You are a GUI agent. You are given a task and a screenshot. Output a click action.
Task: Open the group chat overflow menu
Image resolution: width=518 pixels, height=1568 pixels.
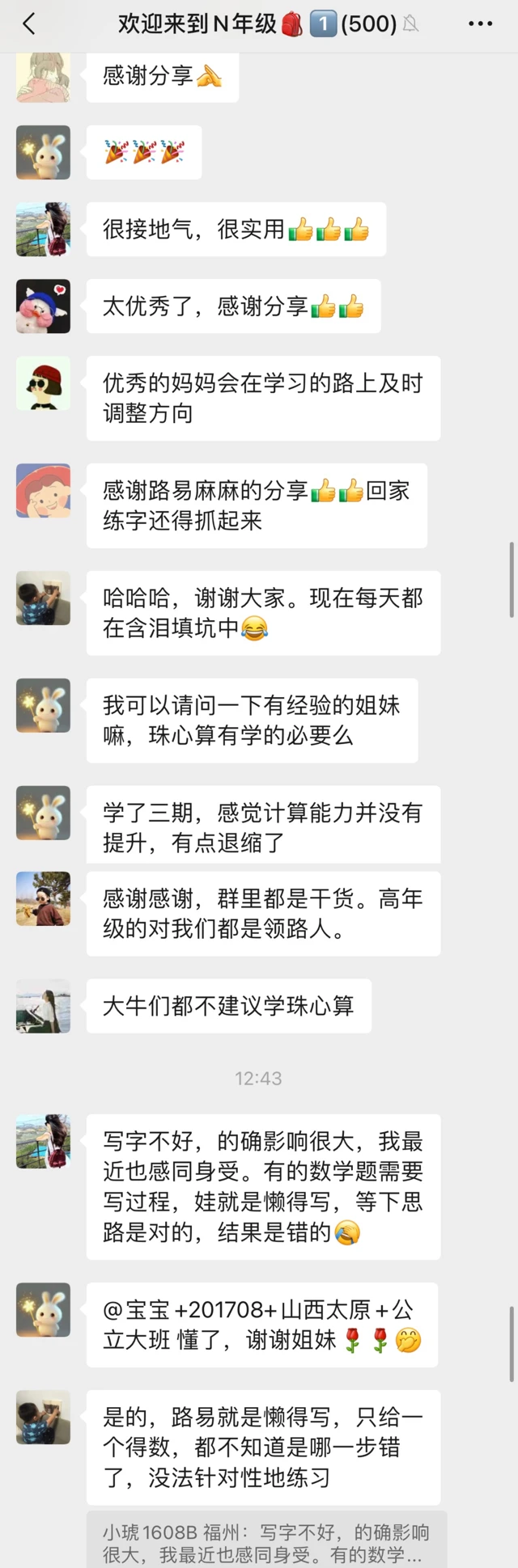[x=480, y=24]
